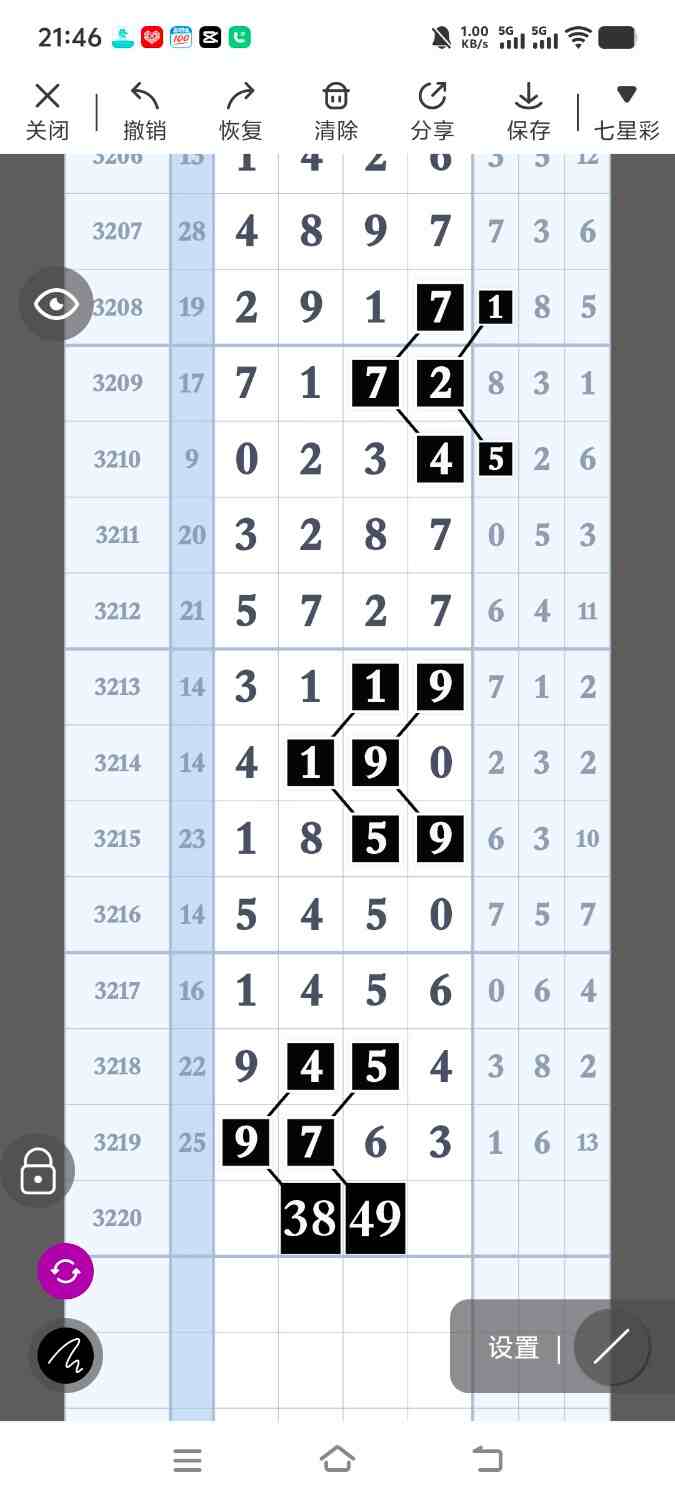Open 设置 settings panel
The height and width of the screenshot is (1500, 675).
pyautogui.click(x=514, y=1347)
